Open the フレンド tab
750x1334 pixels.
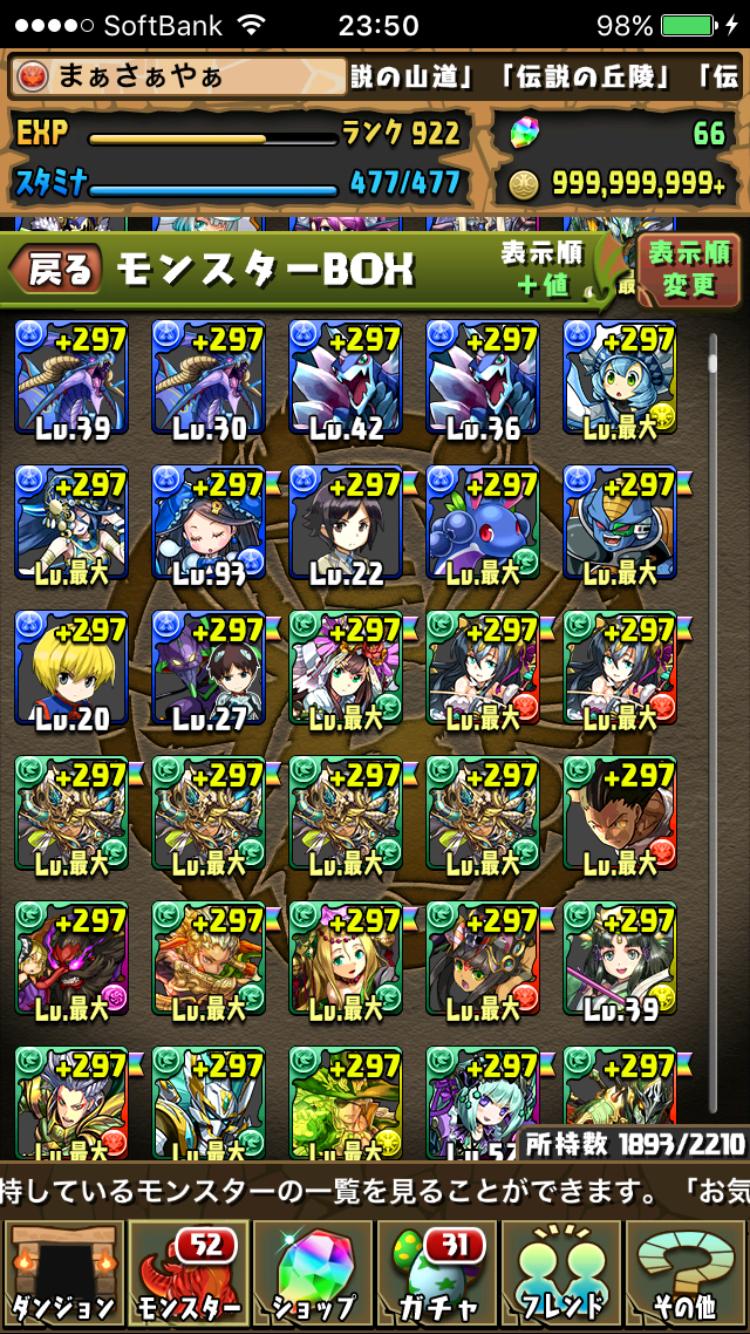coord(562,1274)
